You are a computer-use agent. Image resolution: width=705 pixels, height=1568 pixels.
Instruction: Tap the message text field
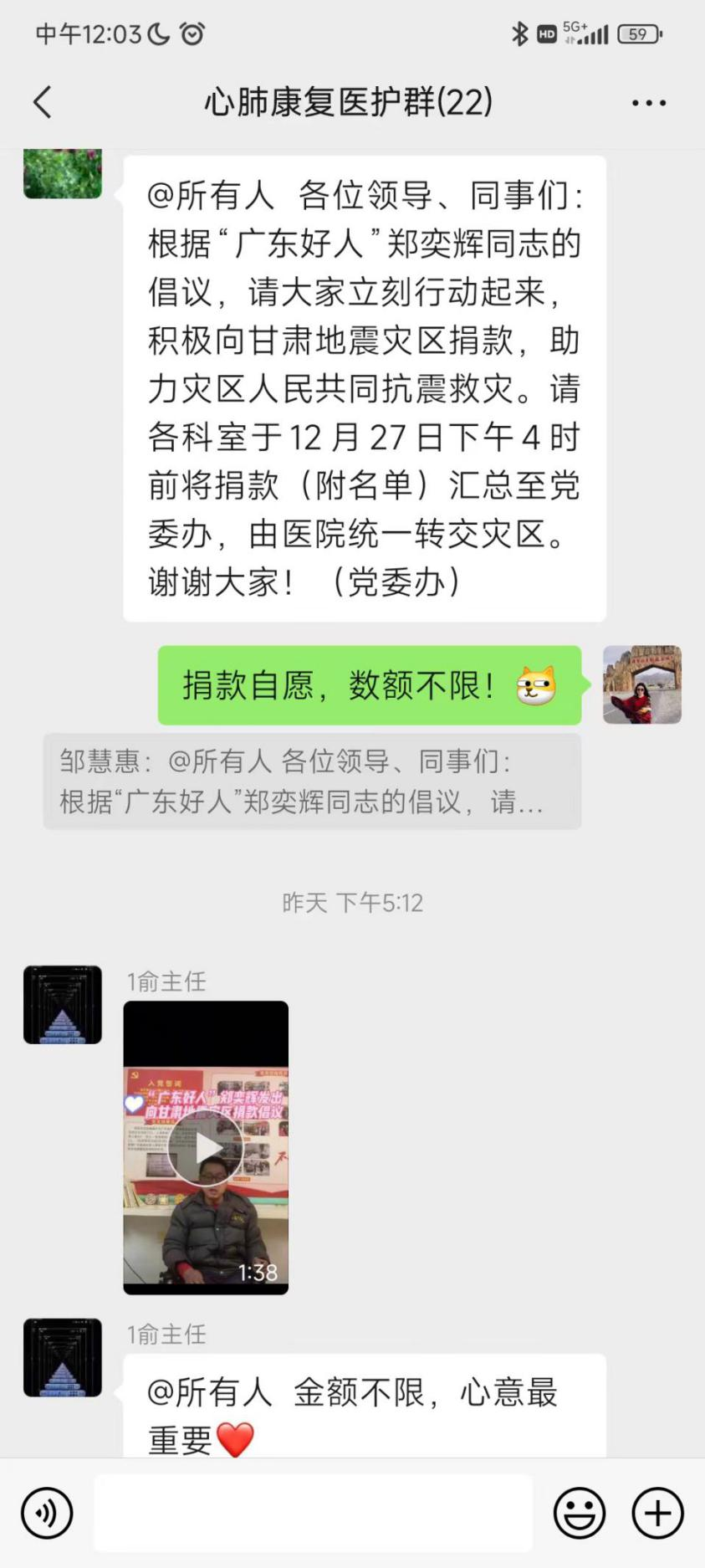pyautogui.click(x=313, y=1513)
